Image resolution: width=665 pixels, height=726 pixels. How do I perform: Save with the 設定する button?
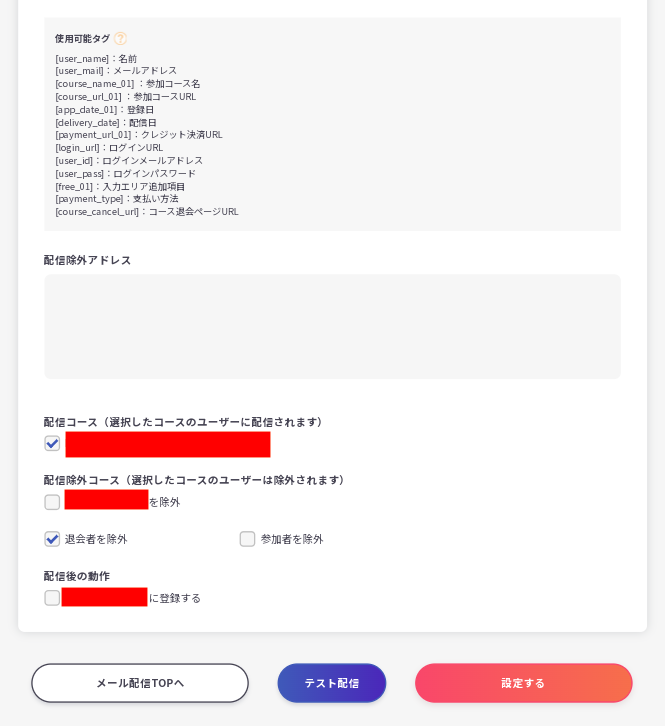pyautogui.click(x=523, y=683)
